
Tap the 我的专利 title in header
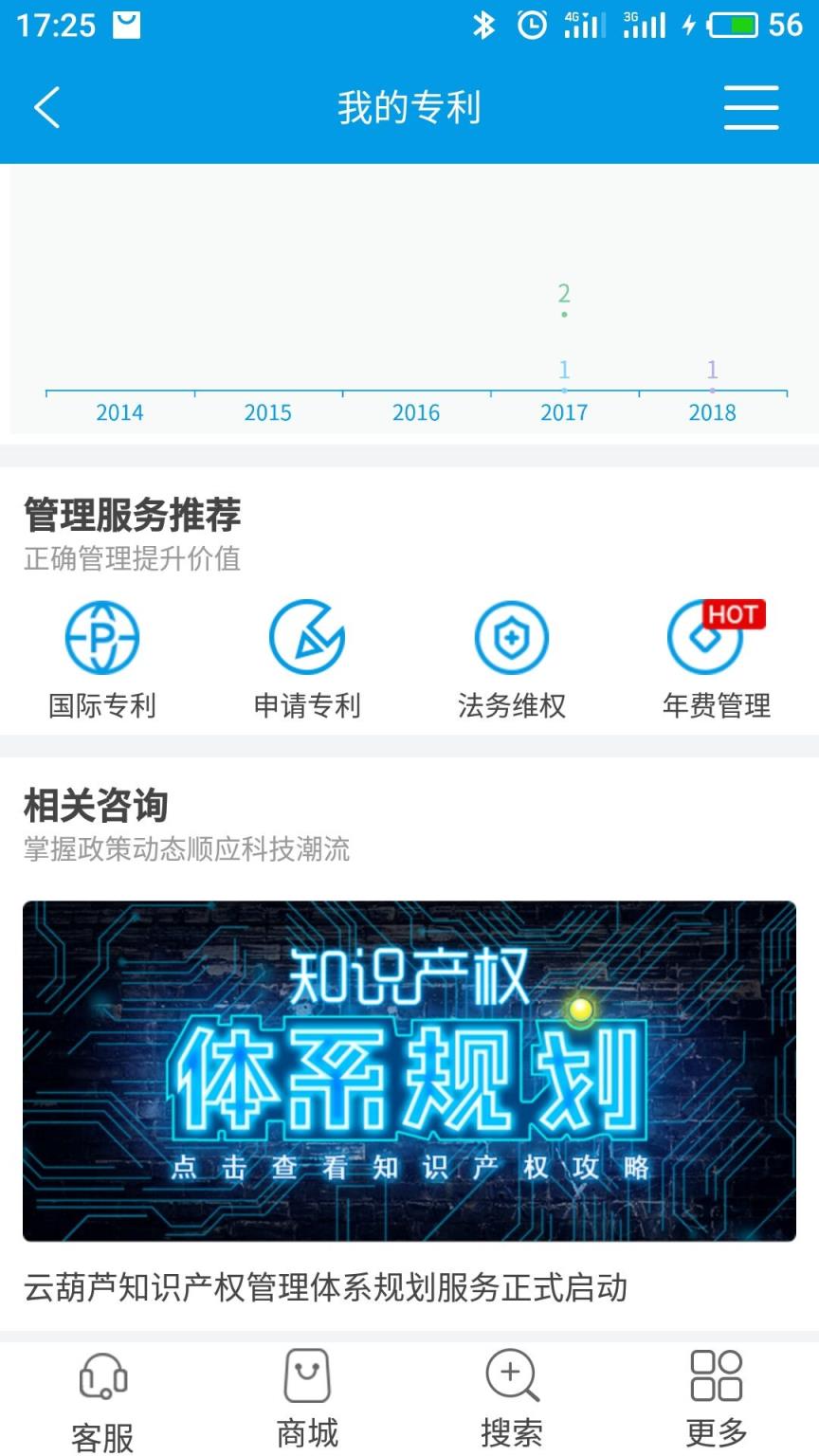click(409, 107)
